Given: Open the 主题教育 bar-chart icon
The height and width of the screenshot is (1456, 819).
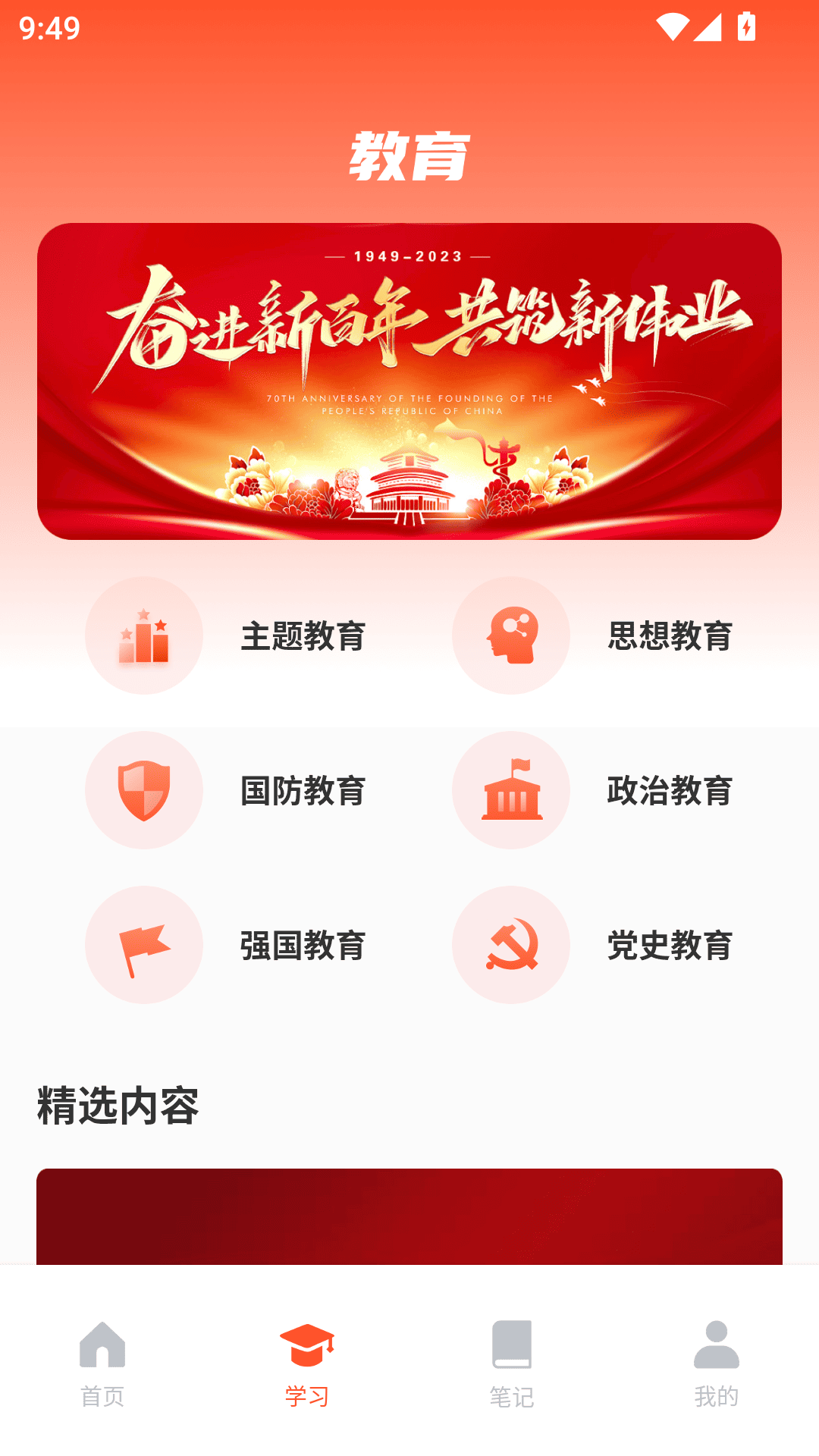Looking at the screenshot, I should (x=144, y=637).
